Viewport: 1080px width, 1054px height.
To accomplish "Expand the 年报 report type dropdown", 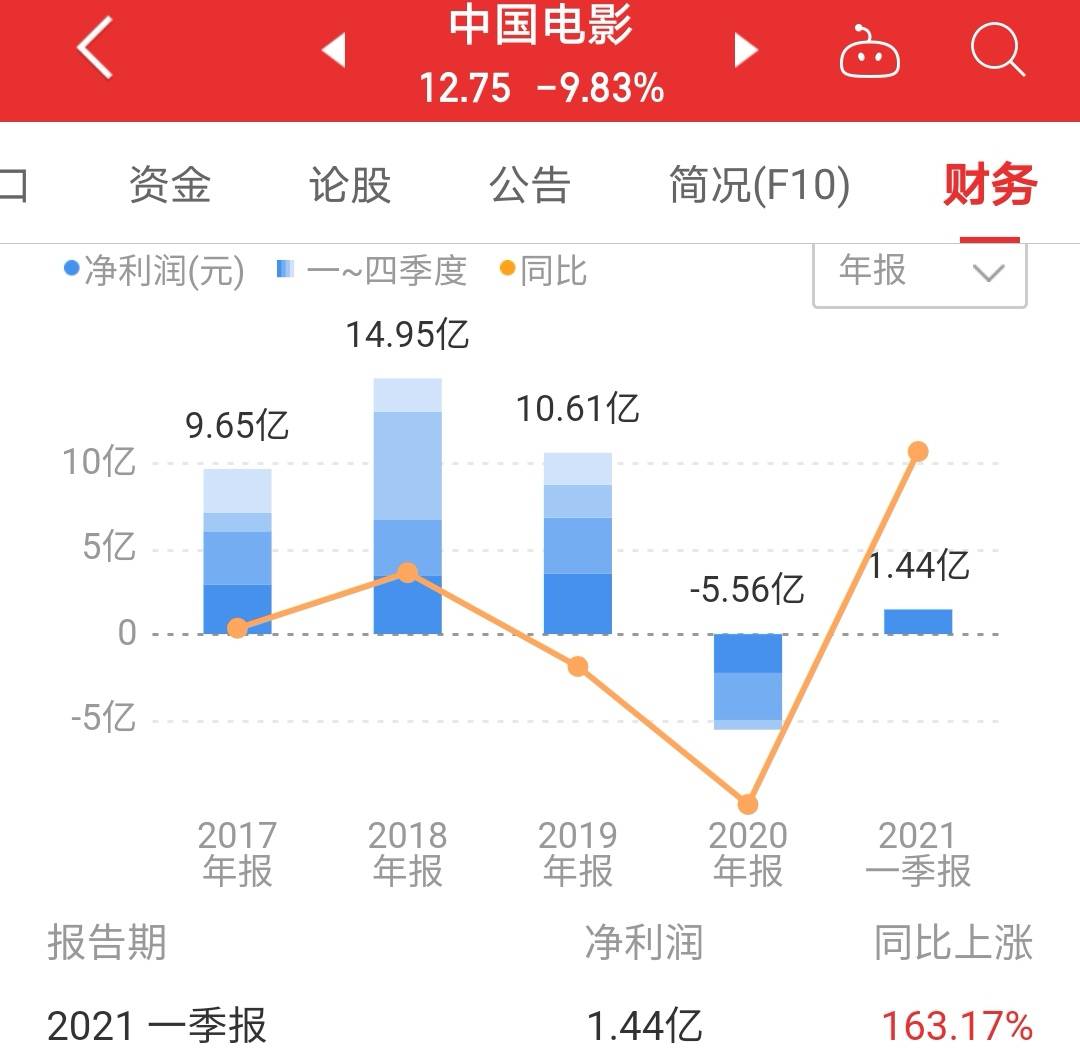I will tap(919, 271).
